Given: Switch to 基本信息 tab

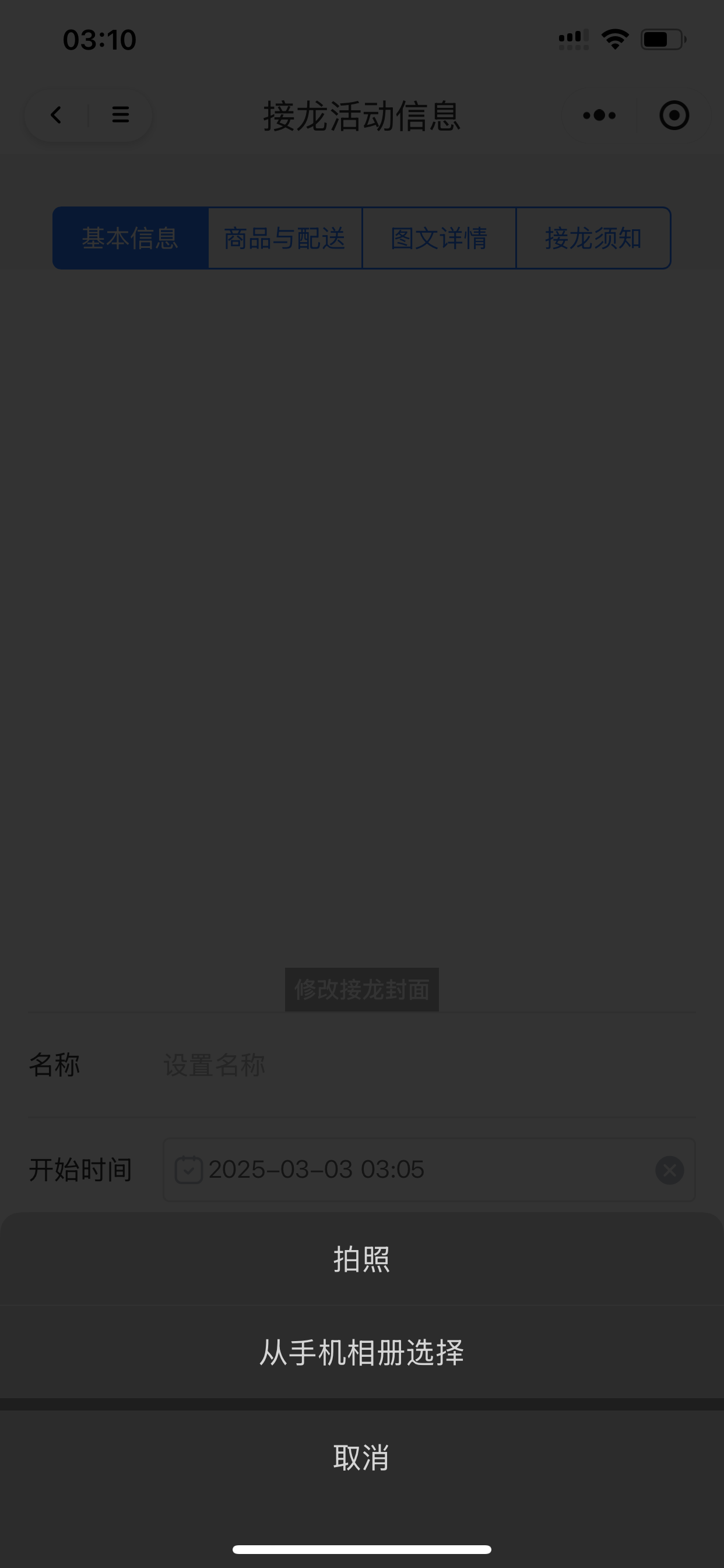Looking at the screenshot, I should pyautogui.click(x=130, y=238).
